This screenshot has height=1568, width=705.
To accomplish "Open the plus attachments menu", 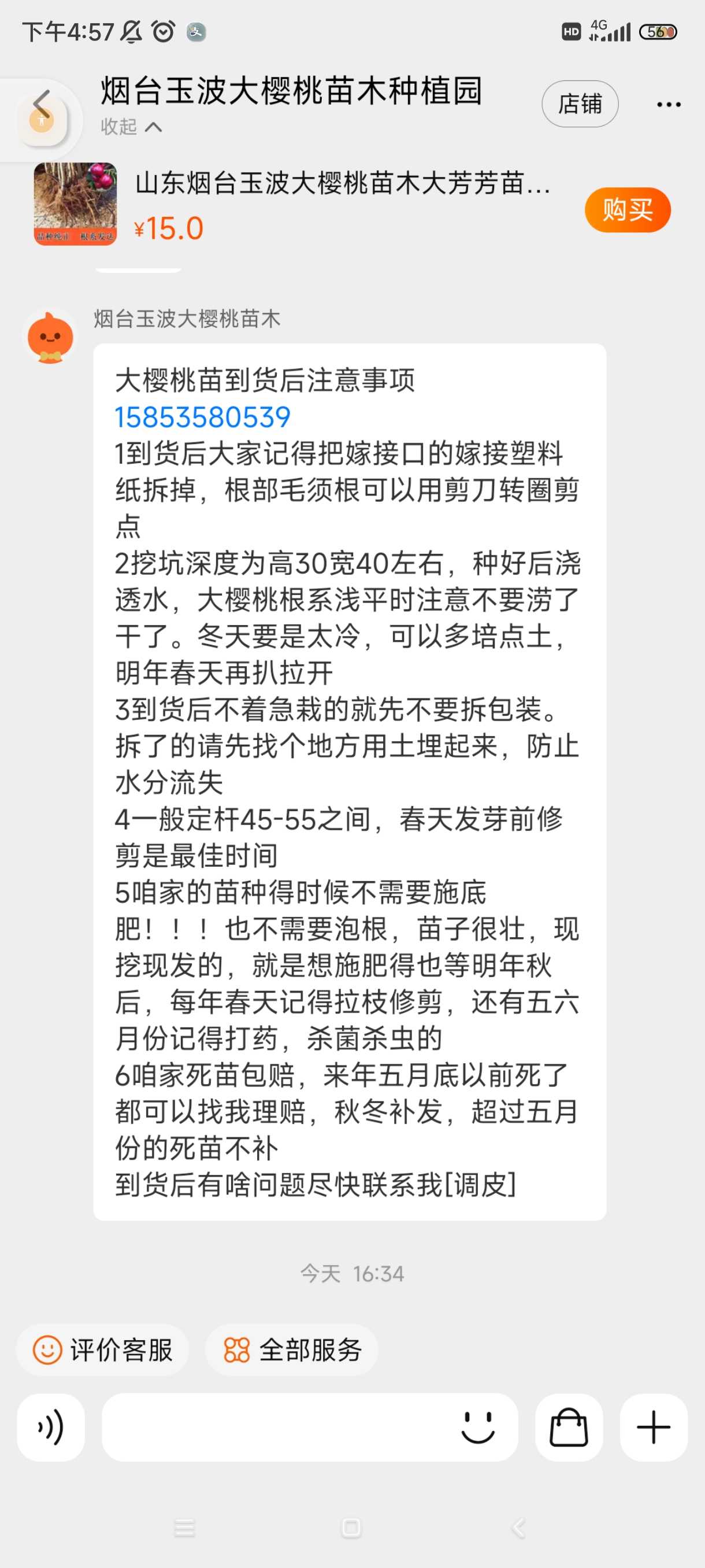I will tap(654, 1427).
